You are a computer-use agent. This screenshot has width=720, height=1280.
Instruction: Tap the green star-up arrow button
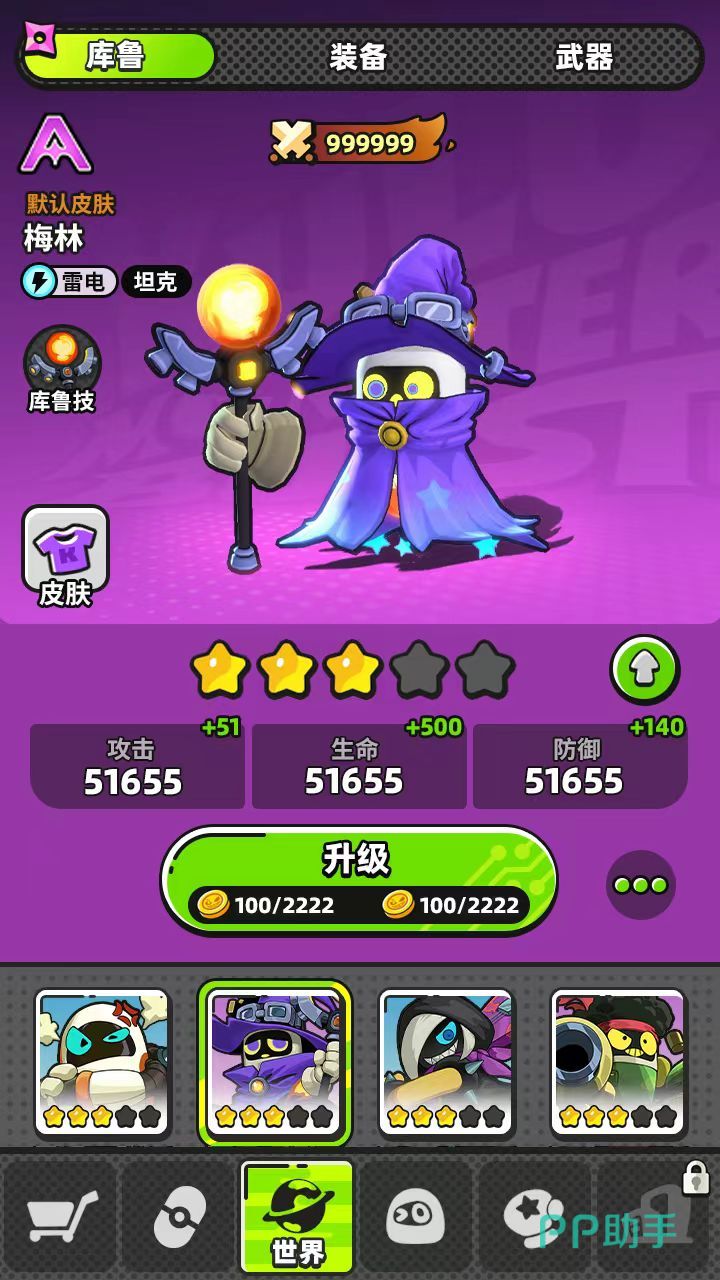645,669
